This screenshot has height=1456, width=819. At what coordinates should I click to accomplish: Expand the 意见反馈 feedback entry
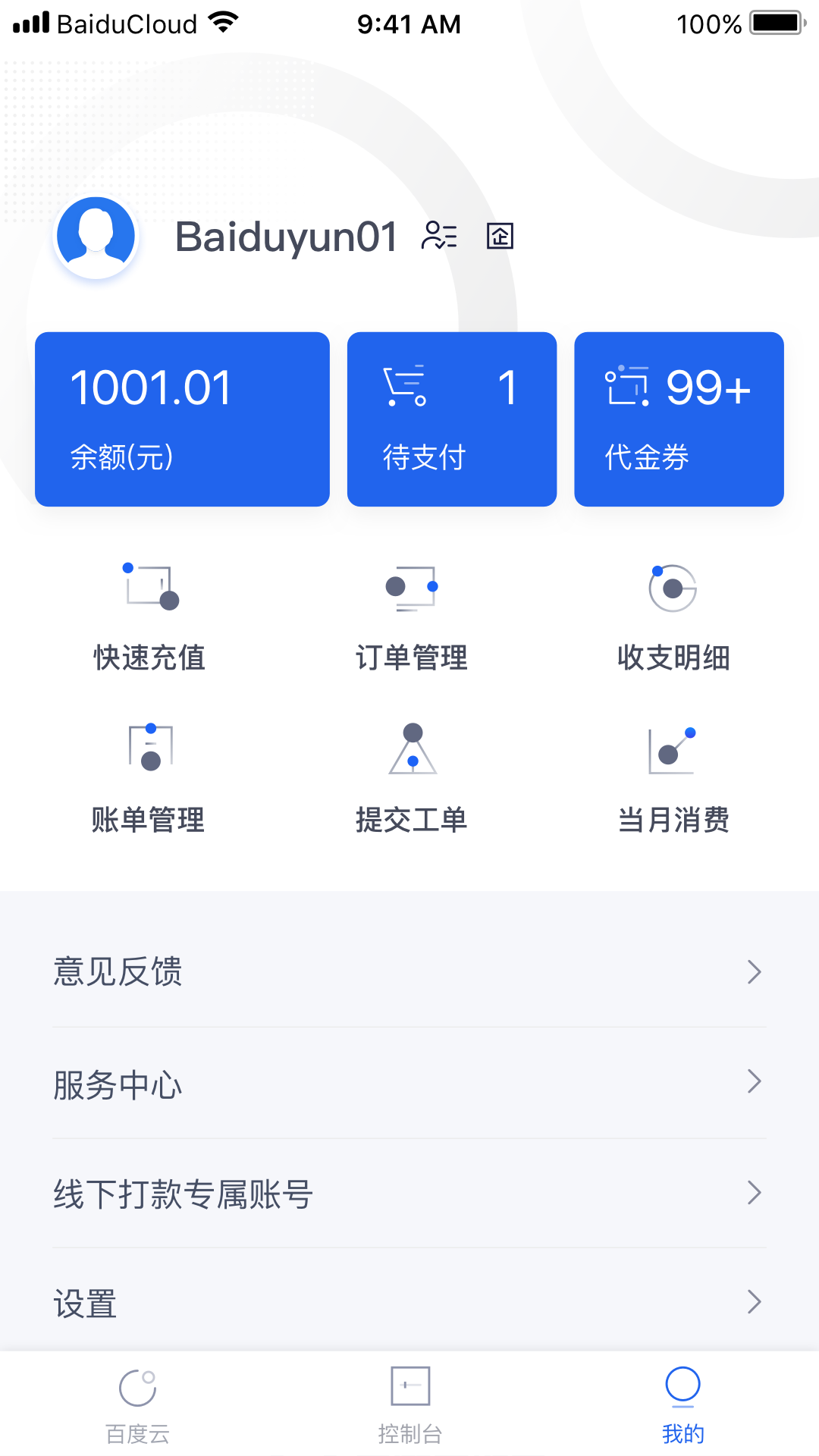(409, 972)
